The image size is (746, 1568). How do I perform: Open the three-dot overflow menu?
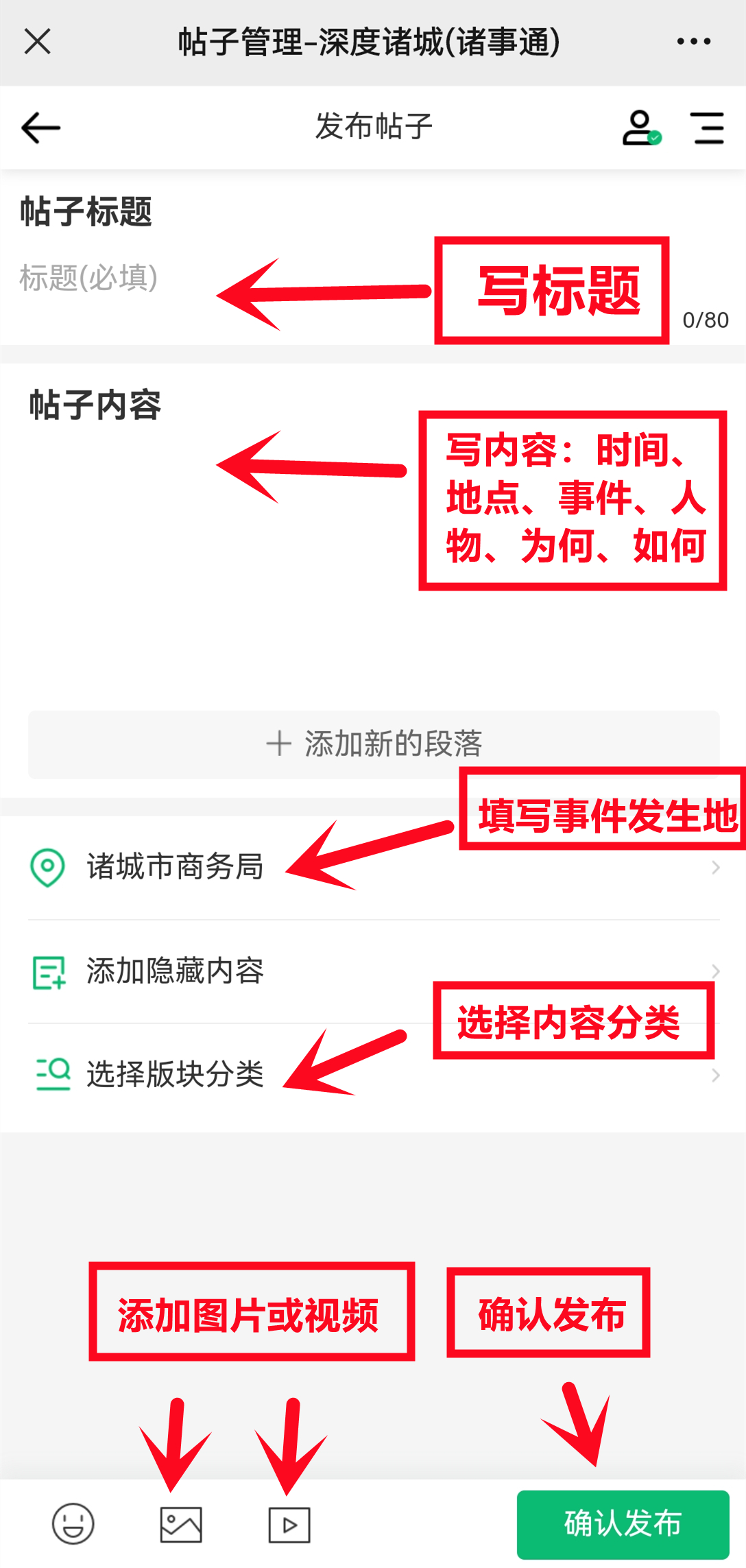coord(693,42)
